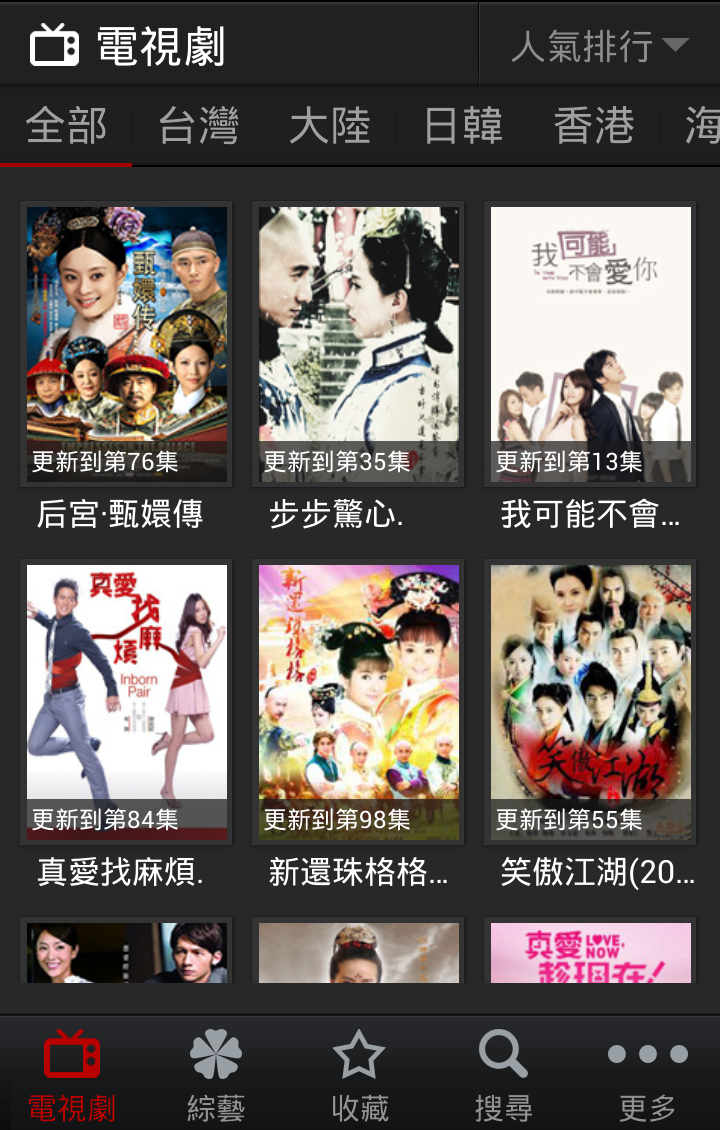Switch to the 香港 category tab
720x1130 pixels.
click(x=594, y=127)
